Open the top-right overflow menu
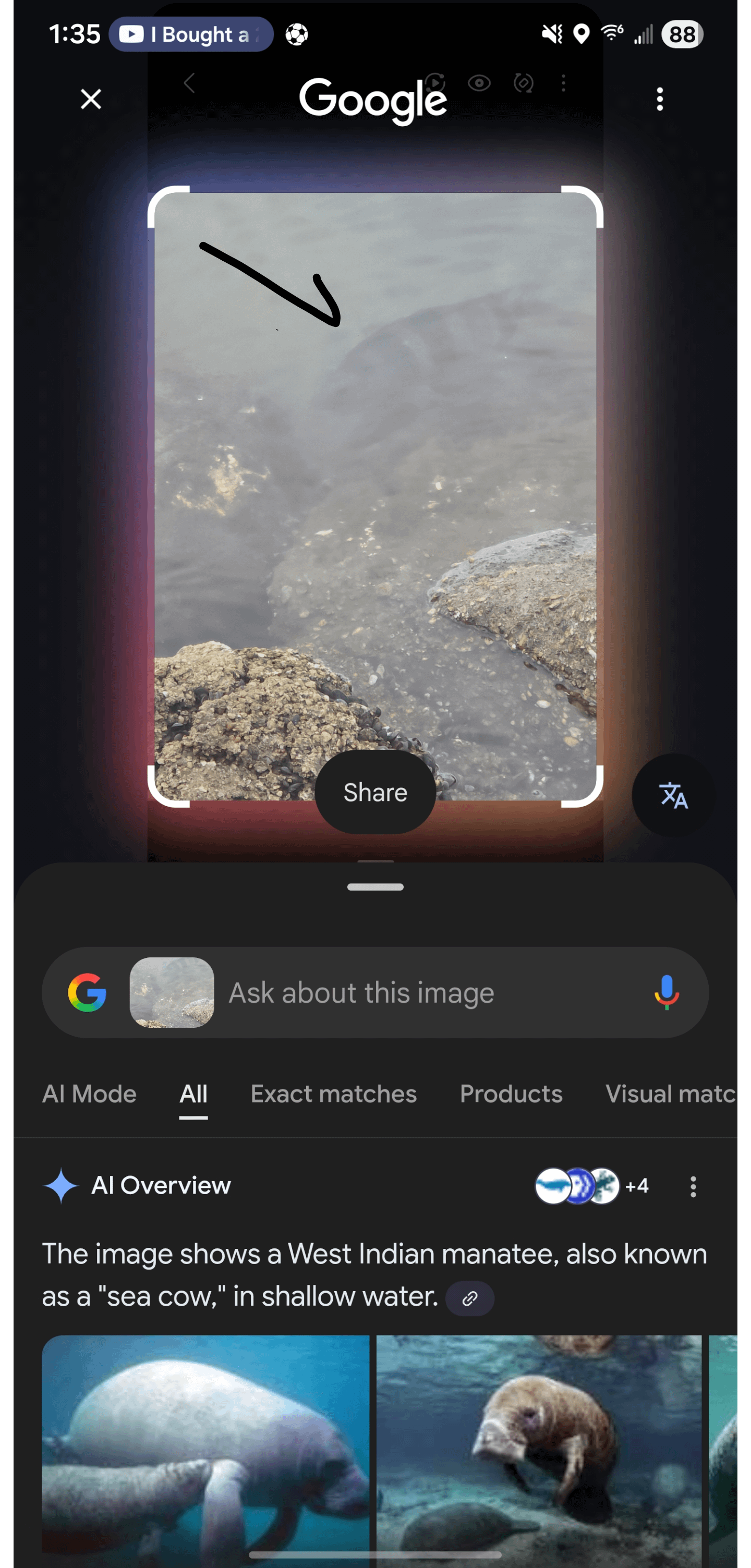 pyautogui.click(x=660, y=99)
